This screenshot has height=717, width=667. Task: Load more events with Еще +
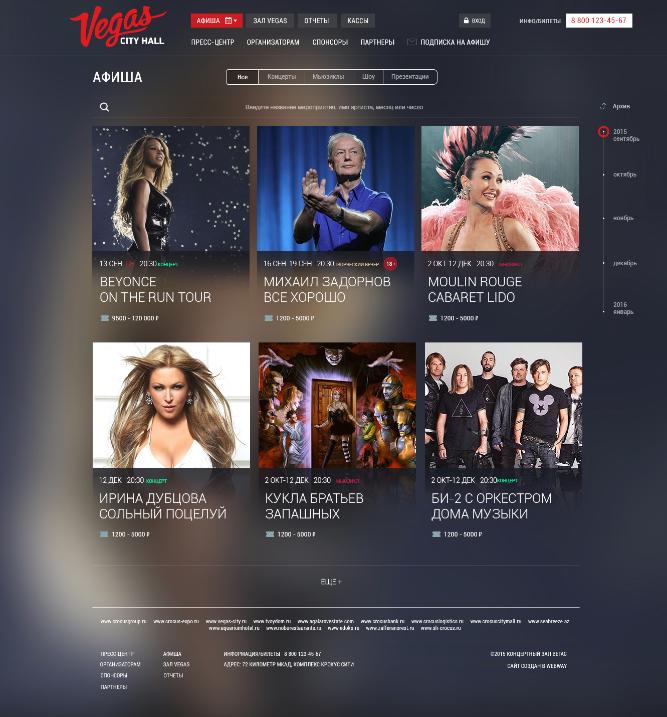coord(331,581)
